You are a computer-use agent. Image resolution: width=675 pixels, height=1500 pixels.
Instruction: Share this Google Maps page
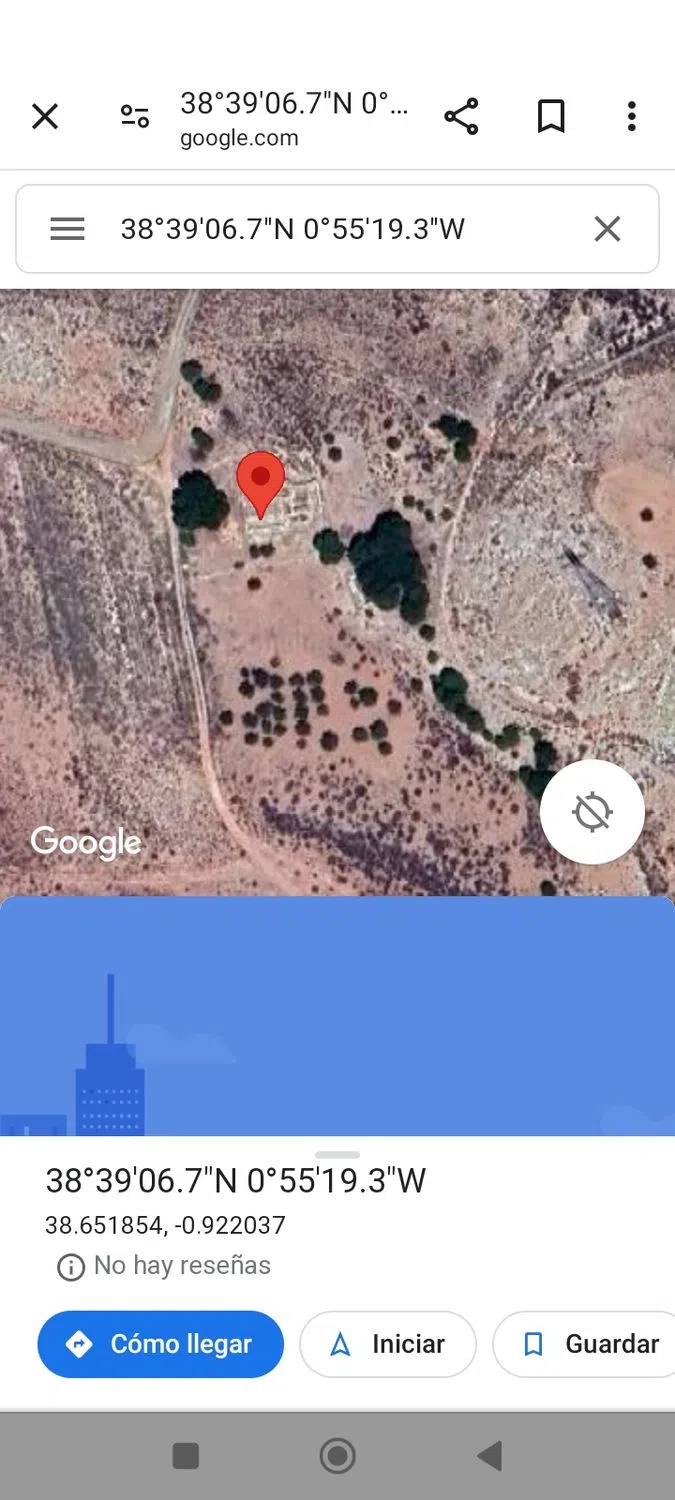pos(461,117)
